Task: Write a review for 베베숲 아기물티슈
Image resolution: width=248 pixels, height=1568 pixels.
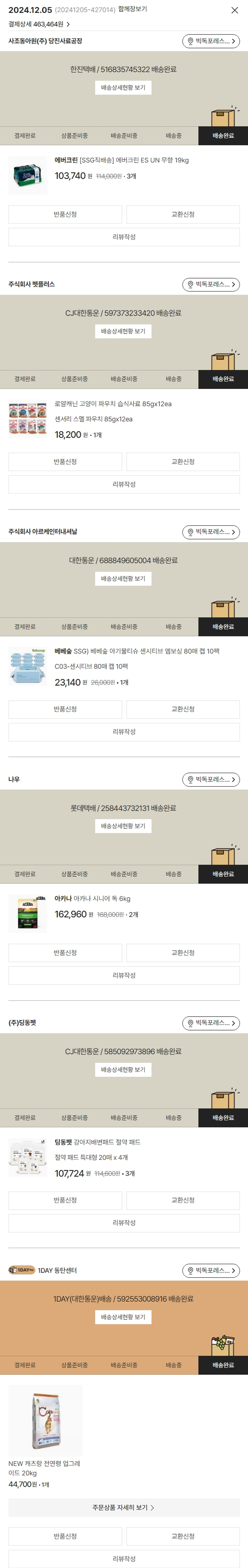Action: click(124, 732)
